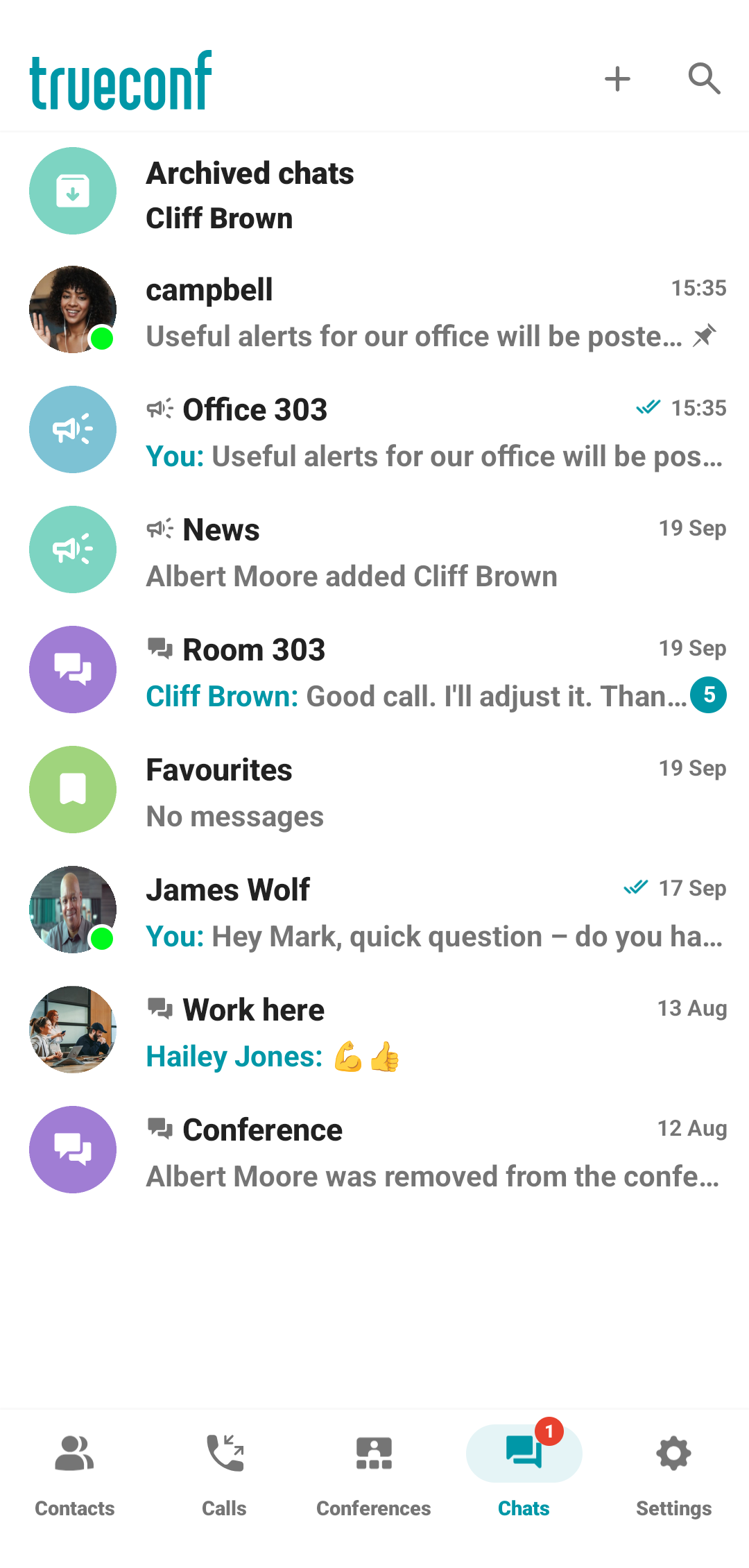The width and height of the screenshot is (749, 1568).
Task: Open the Office 303 channel
Action: pyautogui.click(x=374, y=430)
